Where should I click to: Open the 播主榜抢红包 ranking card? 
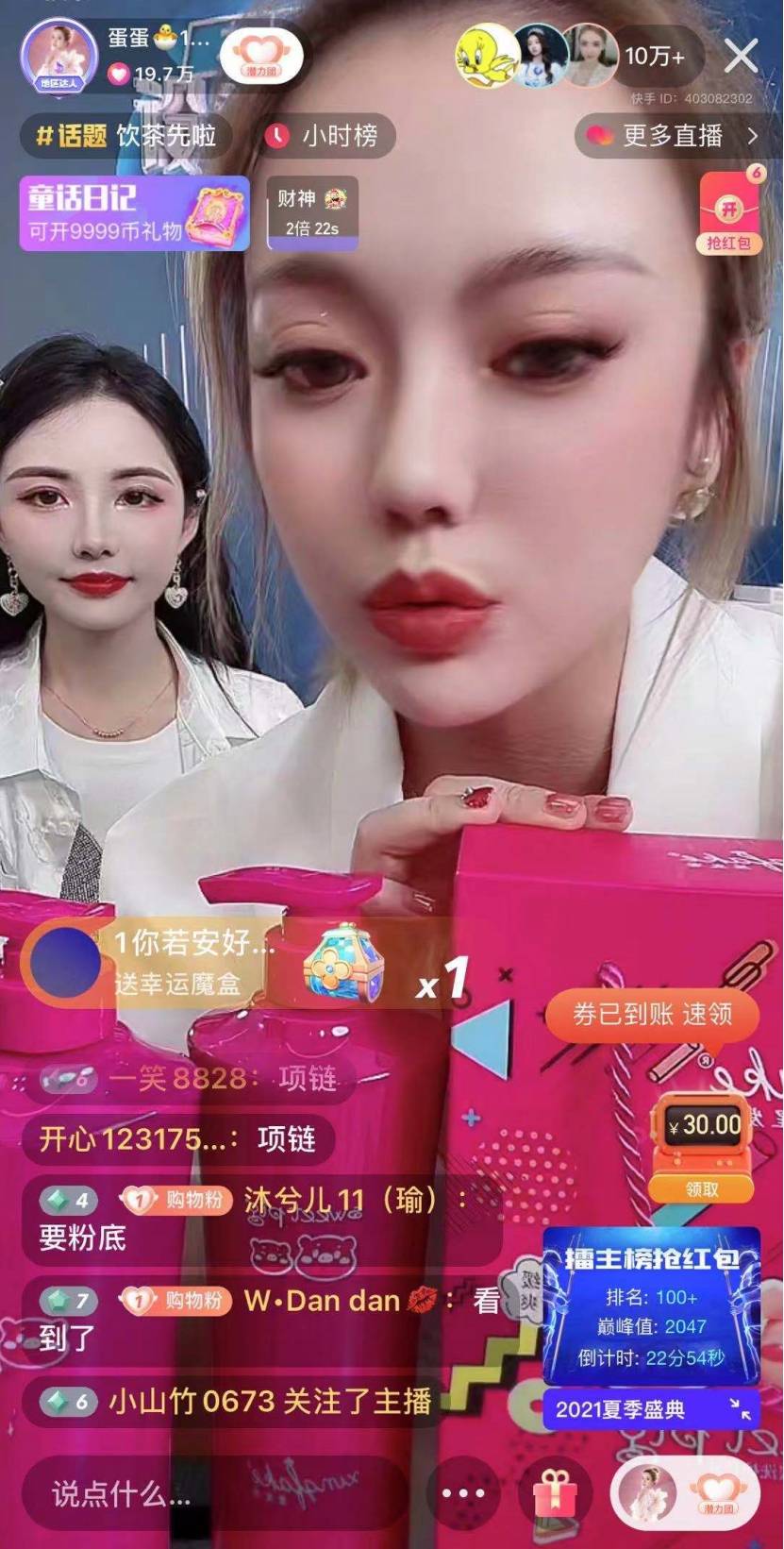[x=651, y=1305]
